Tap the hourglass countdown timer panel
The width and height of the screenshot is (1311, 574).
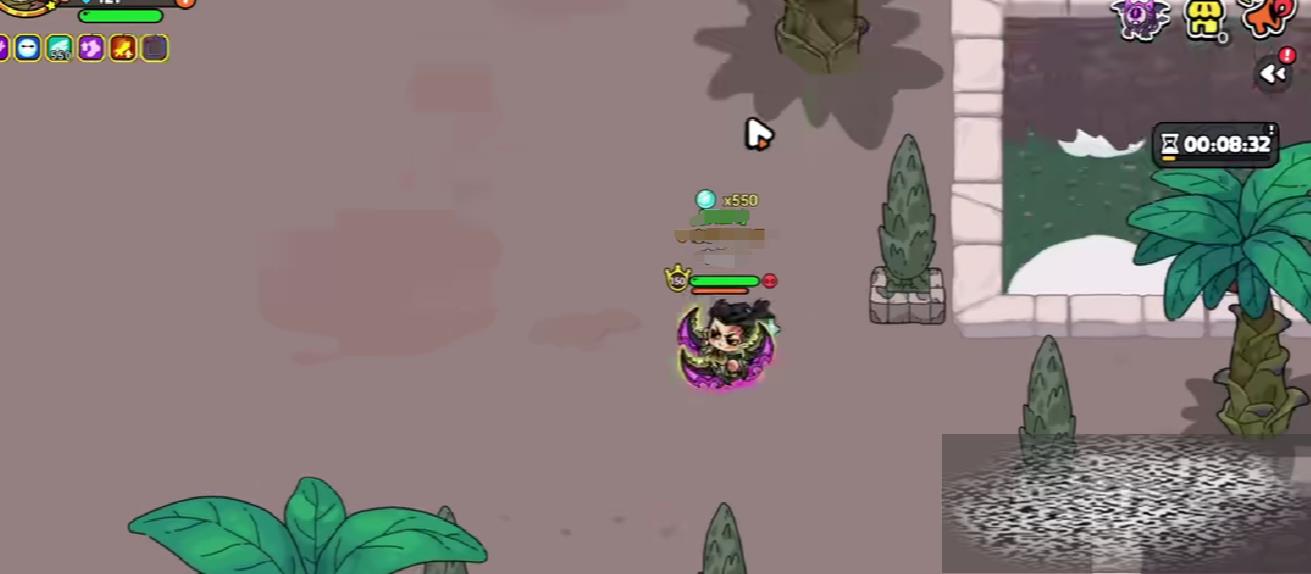point(1216,145)
